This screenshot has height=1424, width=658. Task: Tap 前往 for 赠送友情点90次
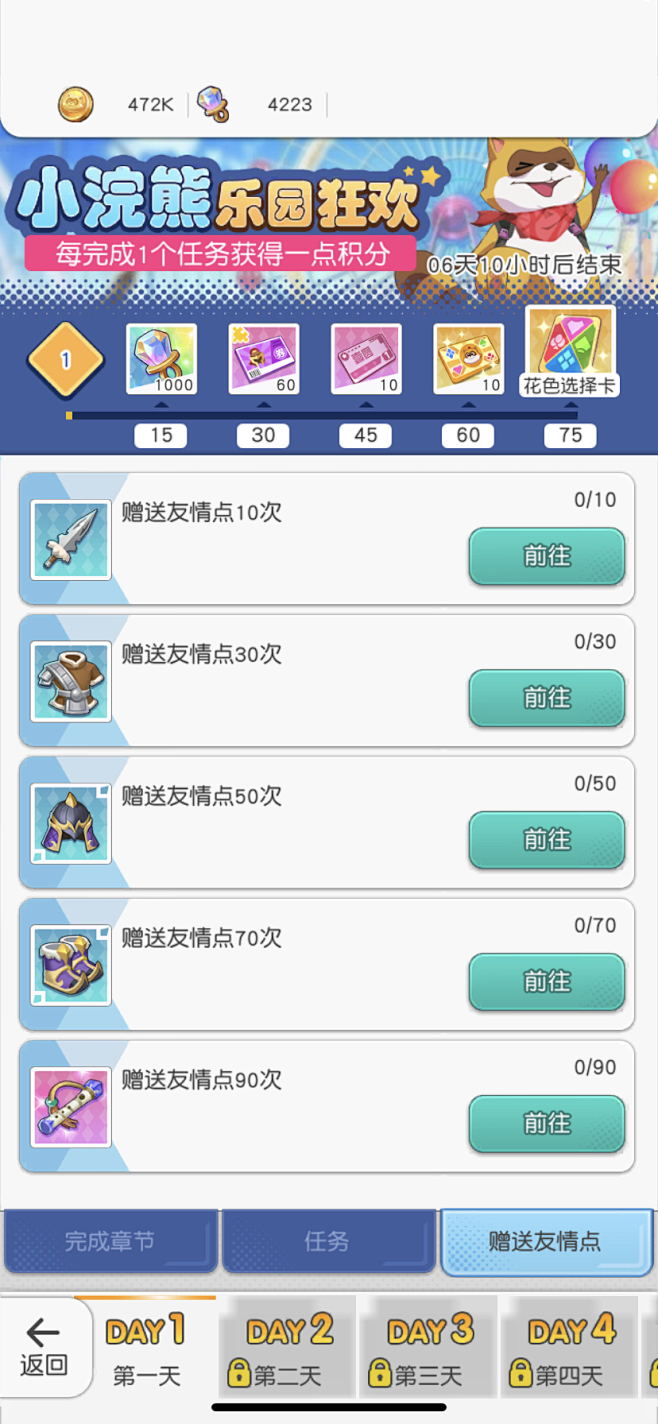pos(547,1124)
